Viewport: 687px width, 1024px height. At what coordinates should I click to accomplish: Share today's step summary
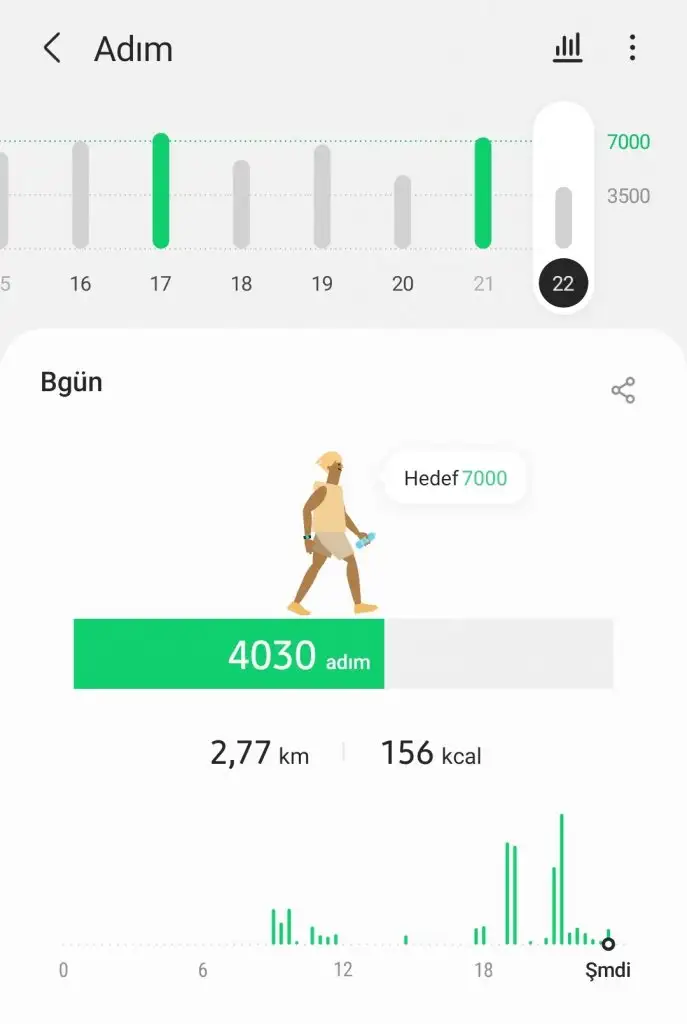pos(623,390)
